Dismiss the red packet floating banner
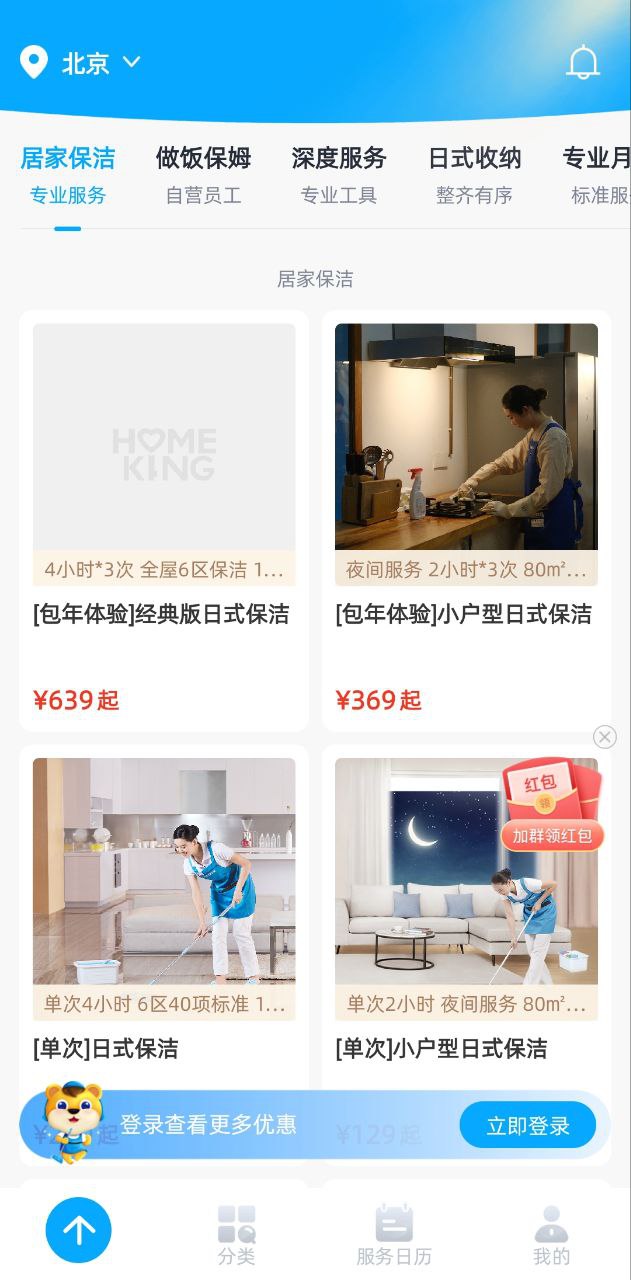The image size is (631, 1280). [x=604, y=737]
